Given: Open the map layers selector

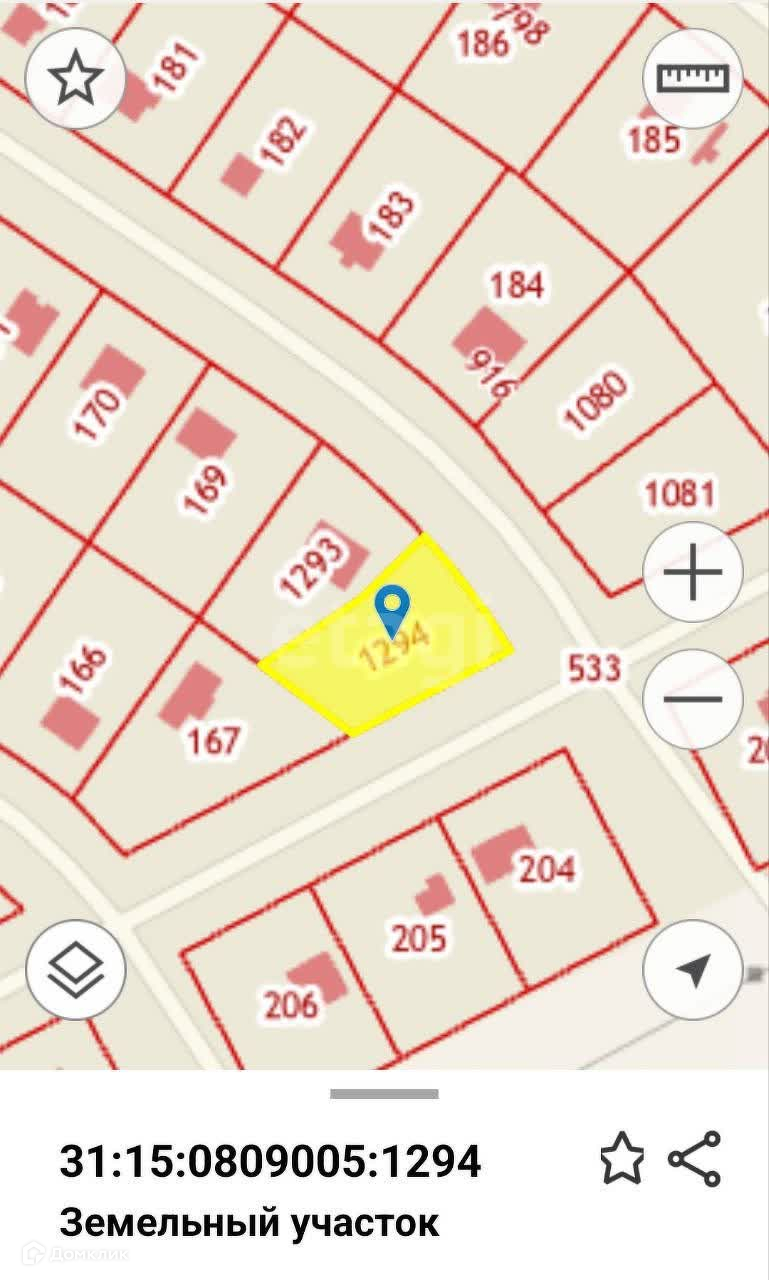Looking at the screenshot, I should click(x=76, y=968).
